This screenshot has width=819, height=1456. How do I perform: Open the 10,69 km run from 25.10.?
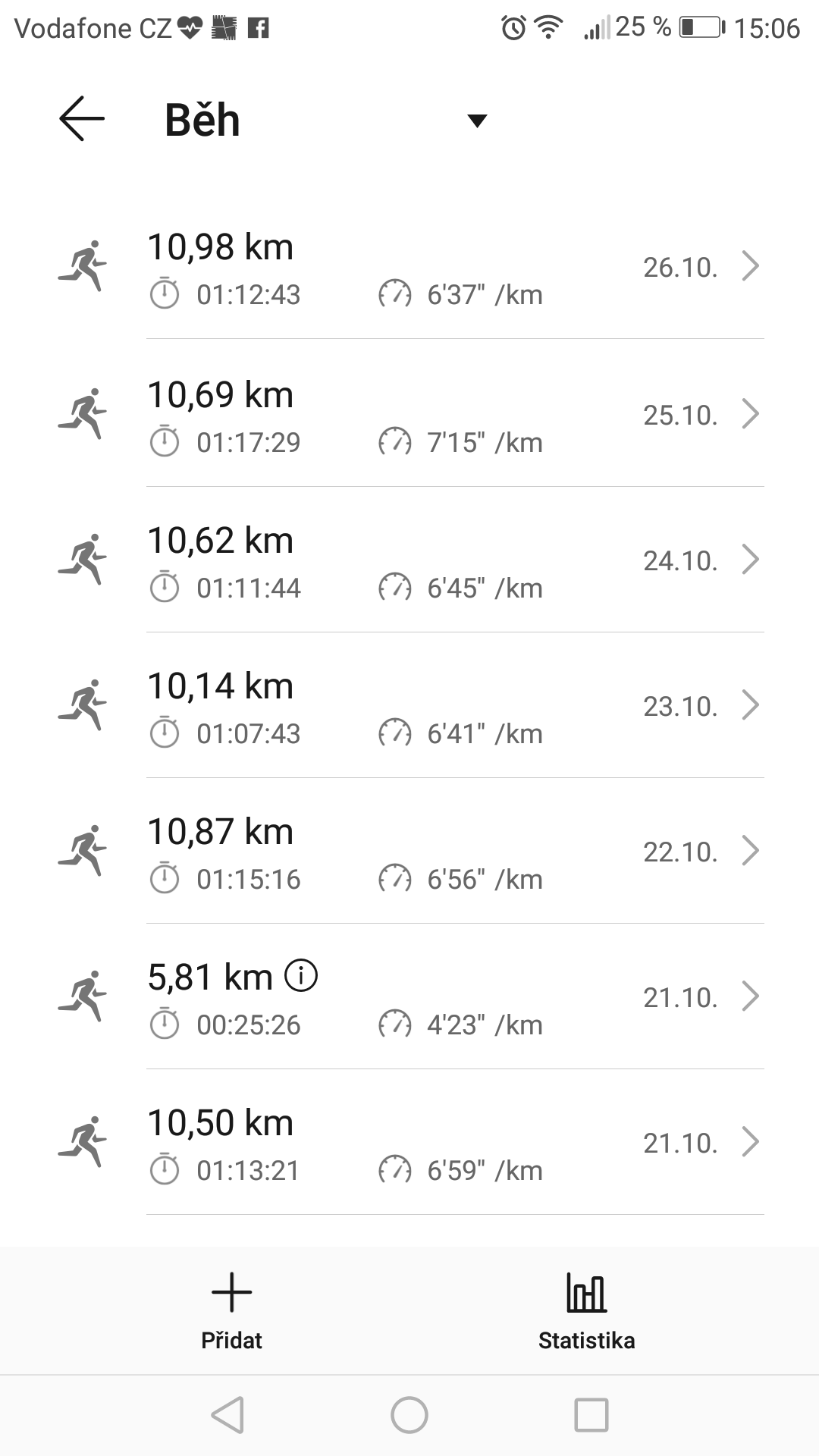pos(409,414)
